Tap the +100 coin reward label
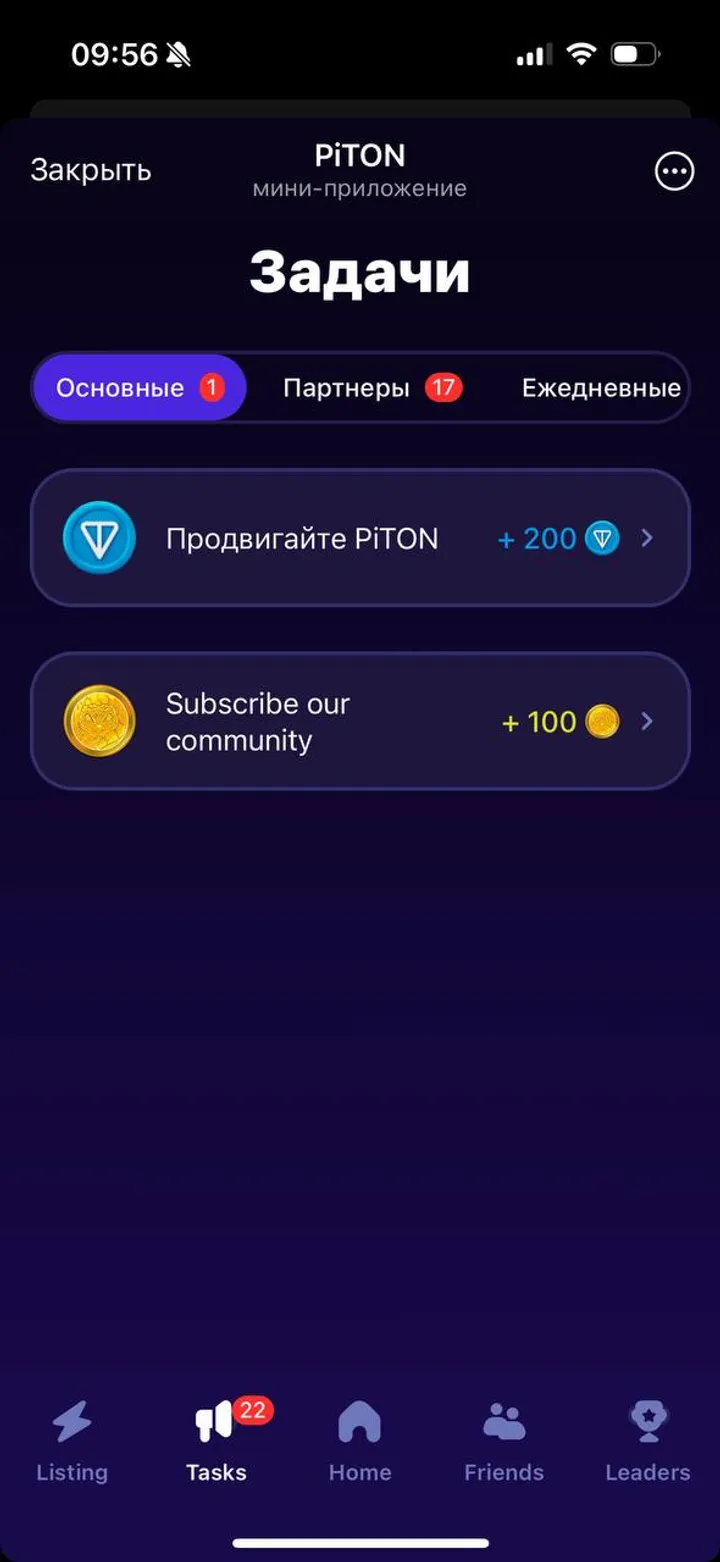This screenshot has height=1562, width=720. pos(535,720)
